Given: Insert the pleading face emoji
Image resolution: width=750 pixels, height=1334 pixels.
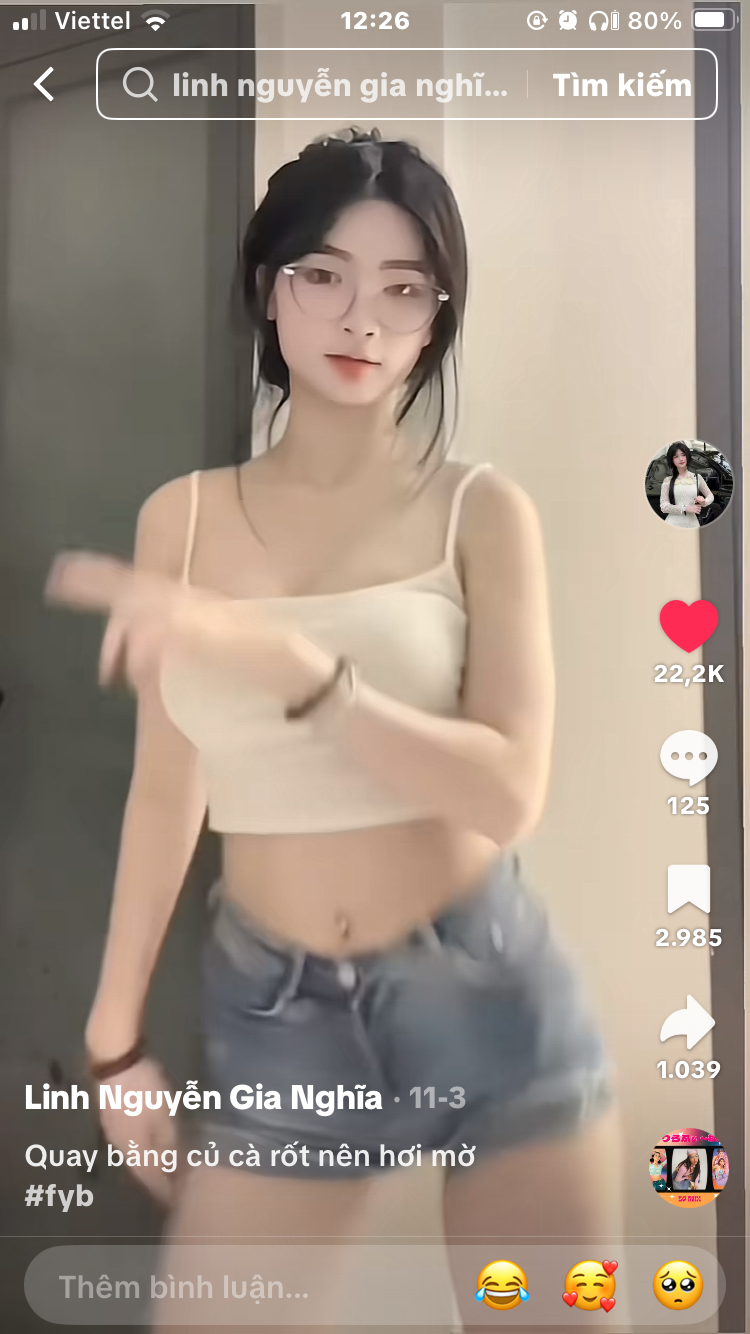Looking at the screenshot, I should 678,1286.
